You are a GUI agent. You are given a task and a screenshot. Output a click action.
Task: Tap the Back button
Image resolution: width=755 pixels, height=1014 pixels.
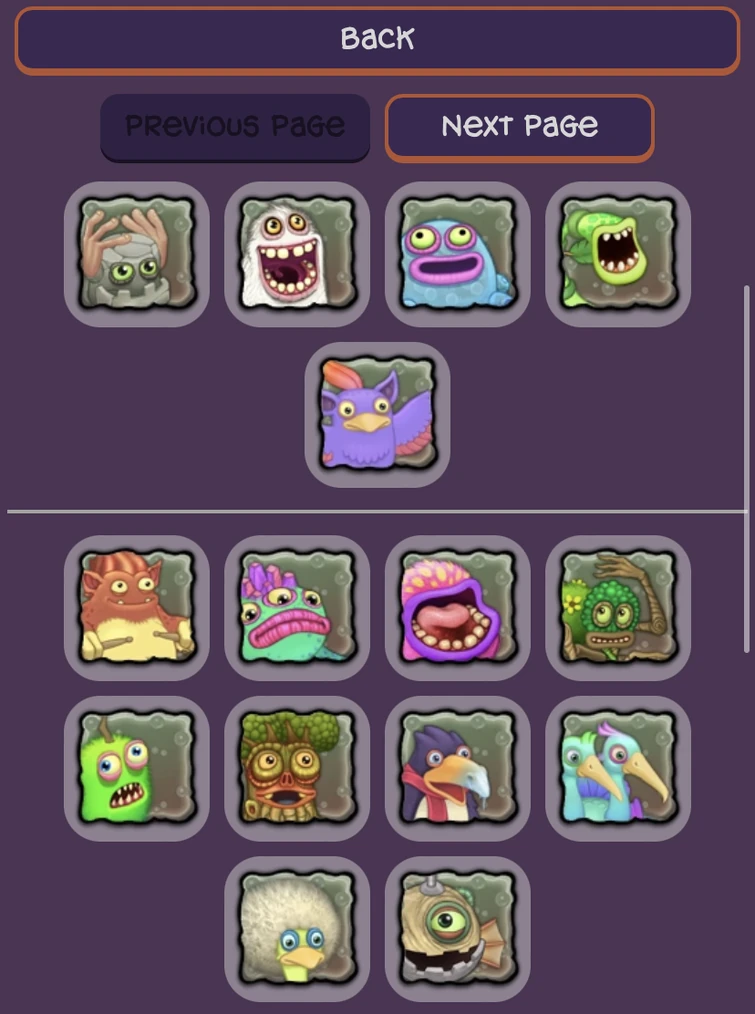coord(377,40)
